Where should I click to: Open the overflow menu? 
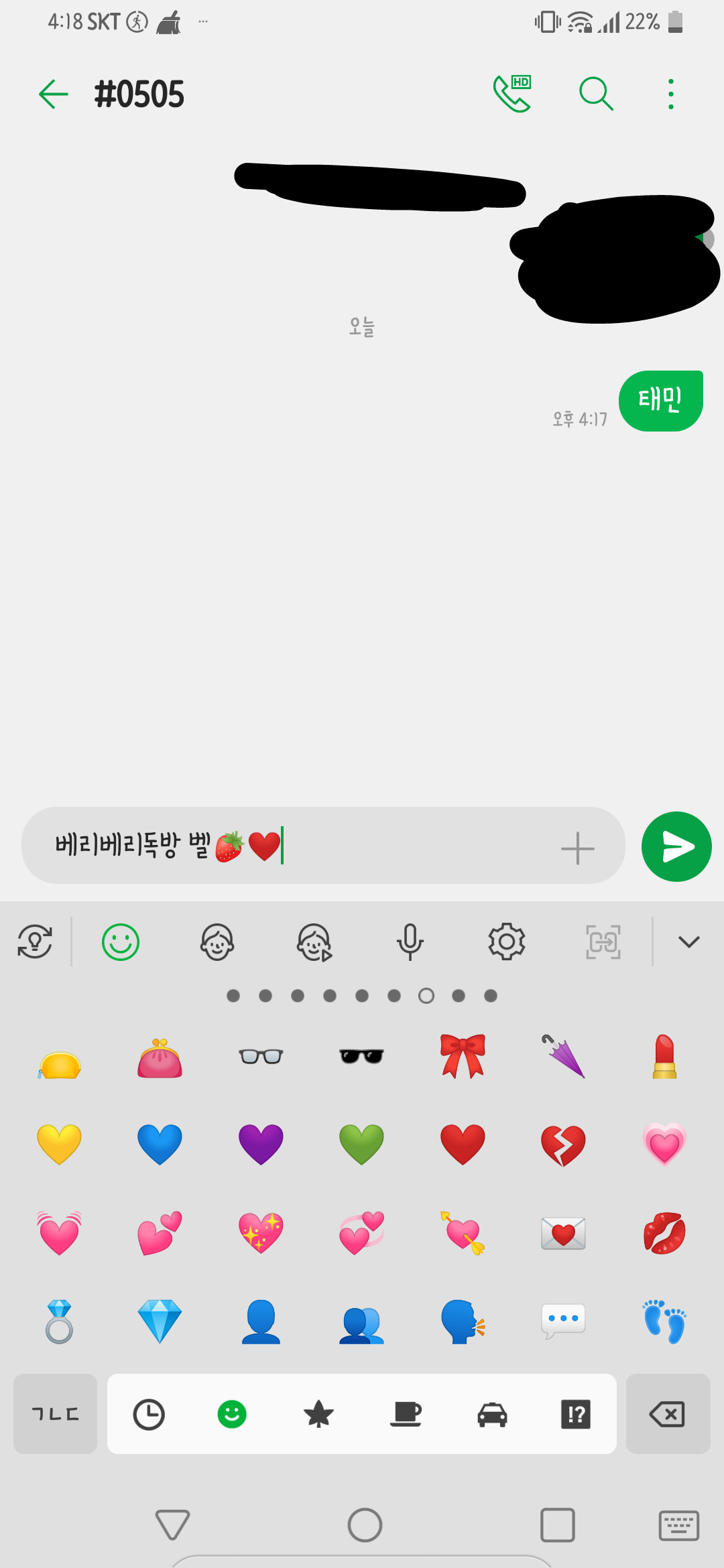(670, 93)
